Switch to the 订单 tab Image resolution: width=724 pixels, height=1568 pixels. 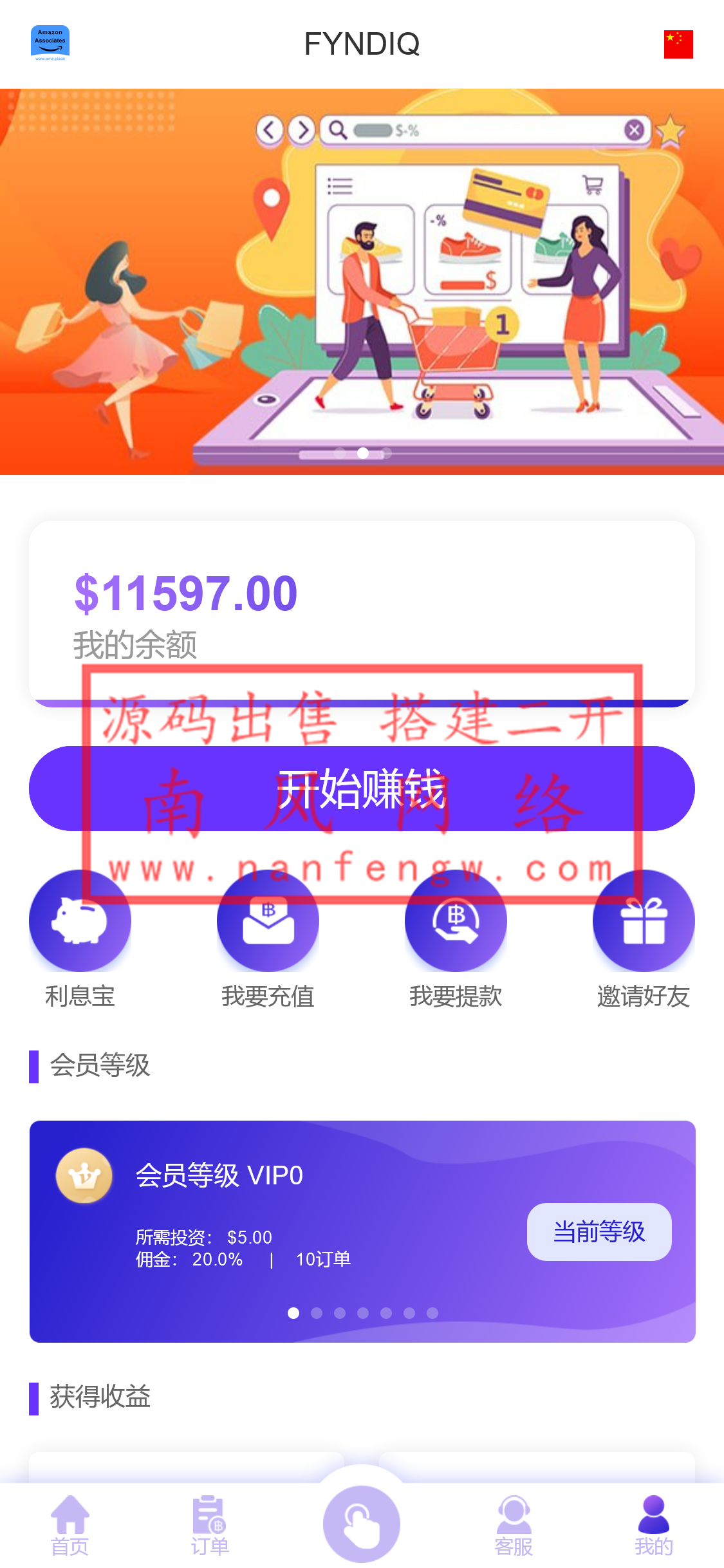tap(209, 1524)
